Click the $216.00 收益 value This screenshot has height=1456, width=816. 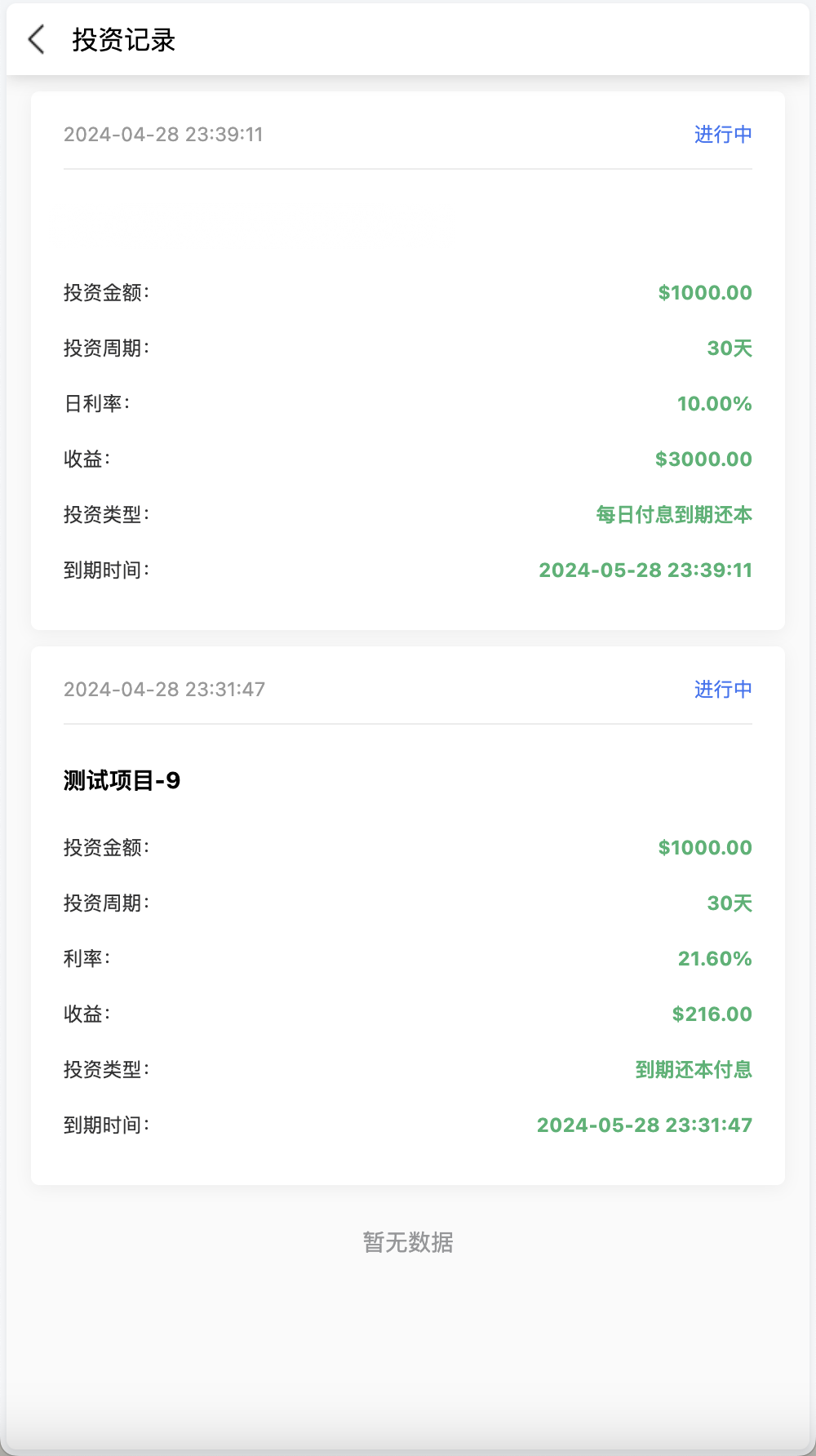(711, 1014)
